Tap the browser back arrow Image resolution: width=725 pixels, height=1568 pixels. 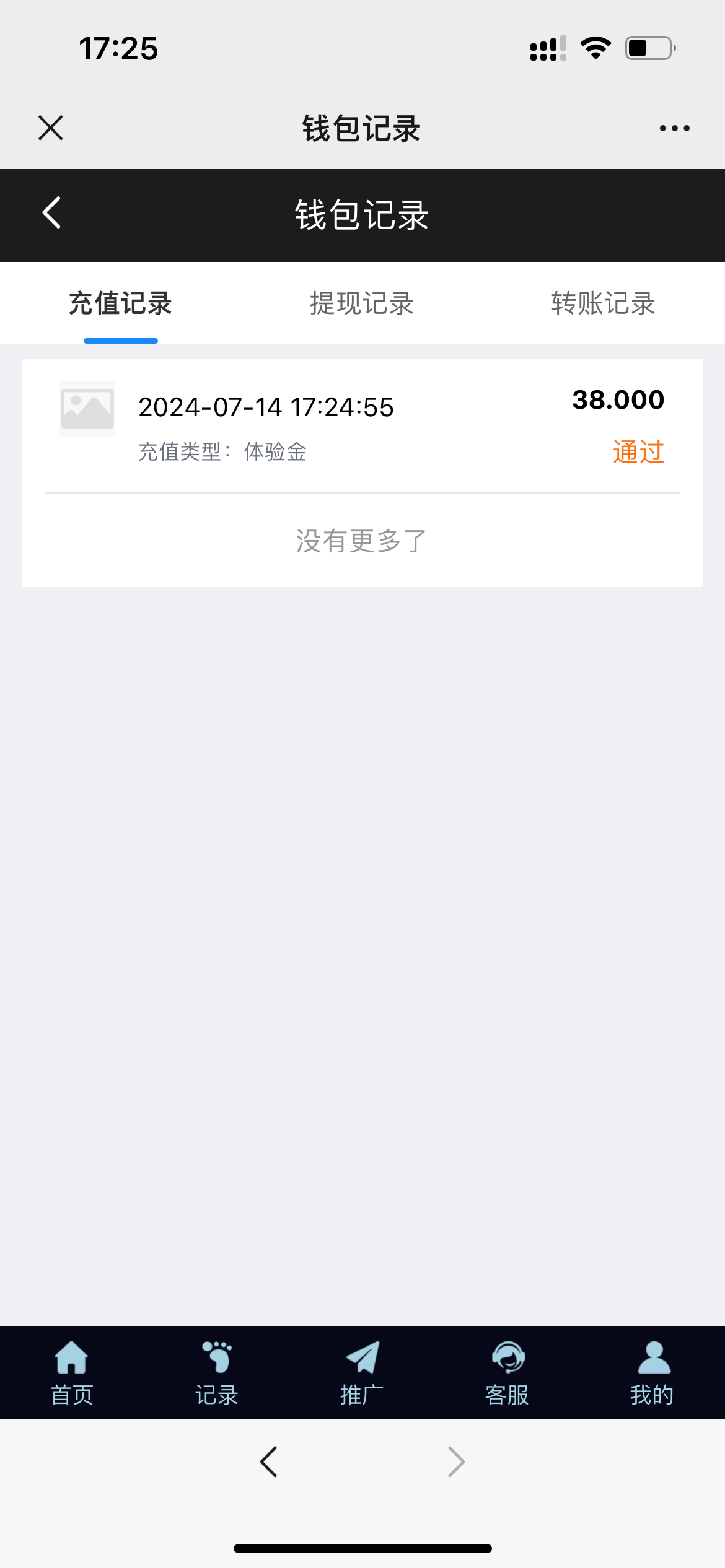click(269, 1462)
